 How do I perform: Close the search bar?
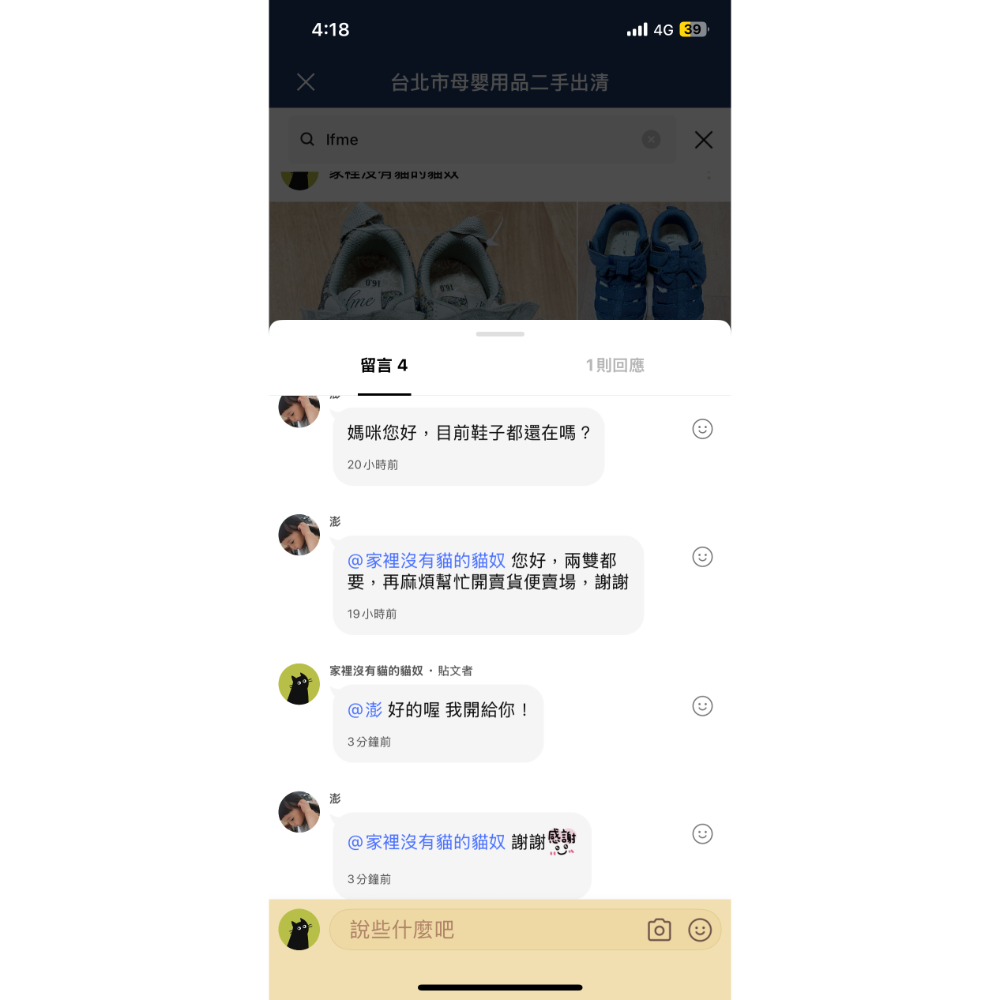coord(704,140)
